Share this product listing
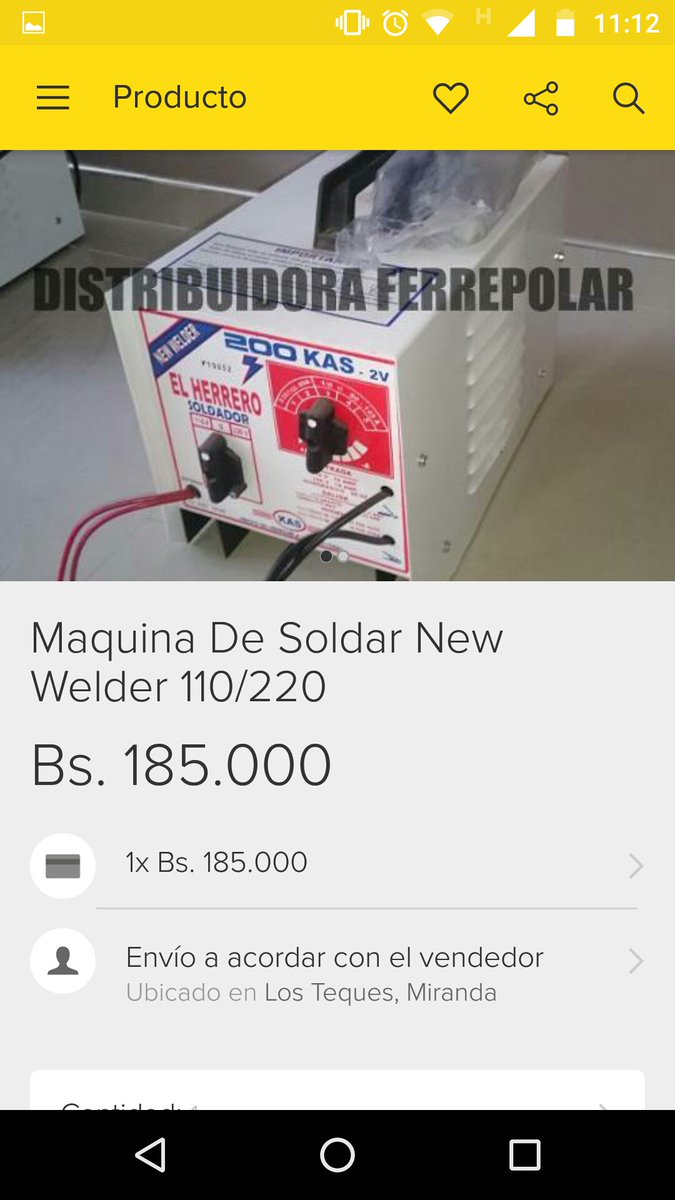 541,98
